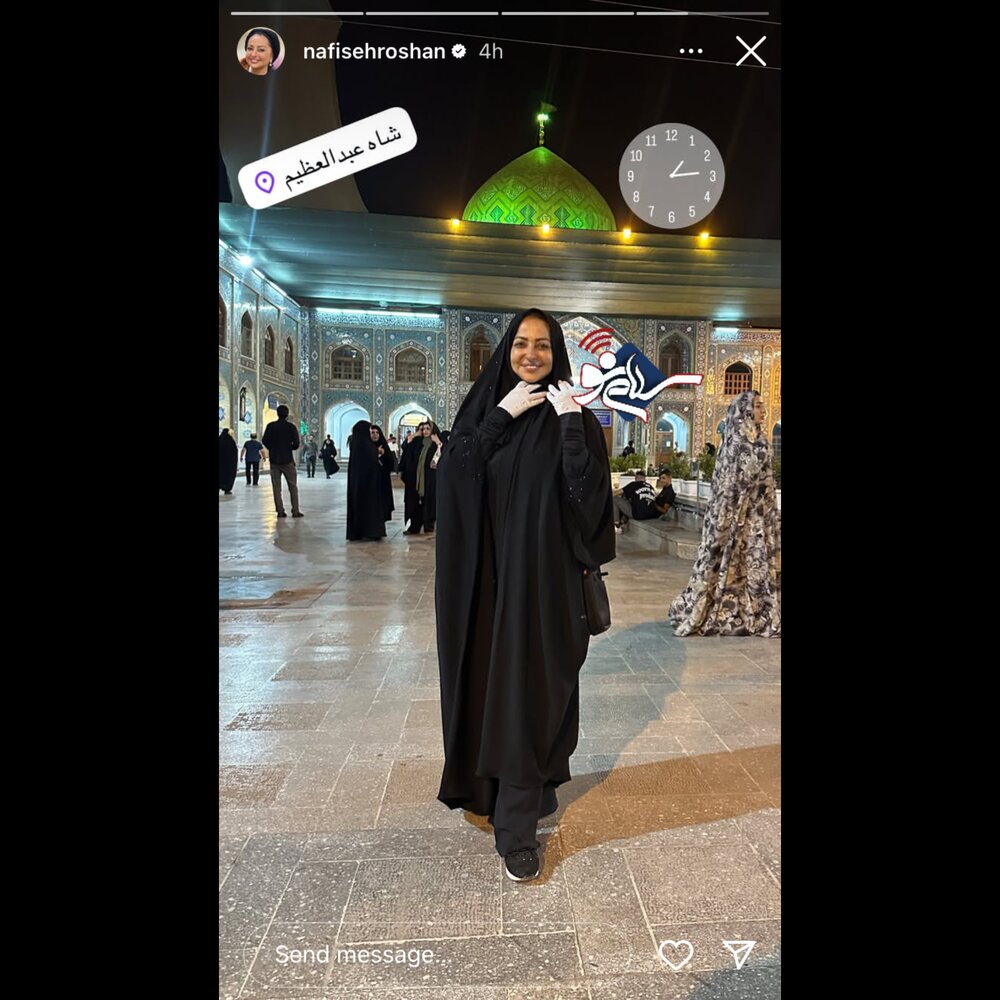Image resolution: width=1000 pixels, height=1000 pixels.
Task: Close the story viewer
Action: click(750, 51)
